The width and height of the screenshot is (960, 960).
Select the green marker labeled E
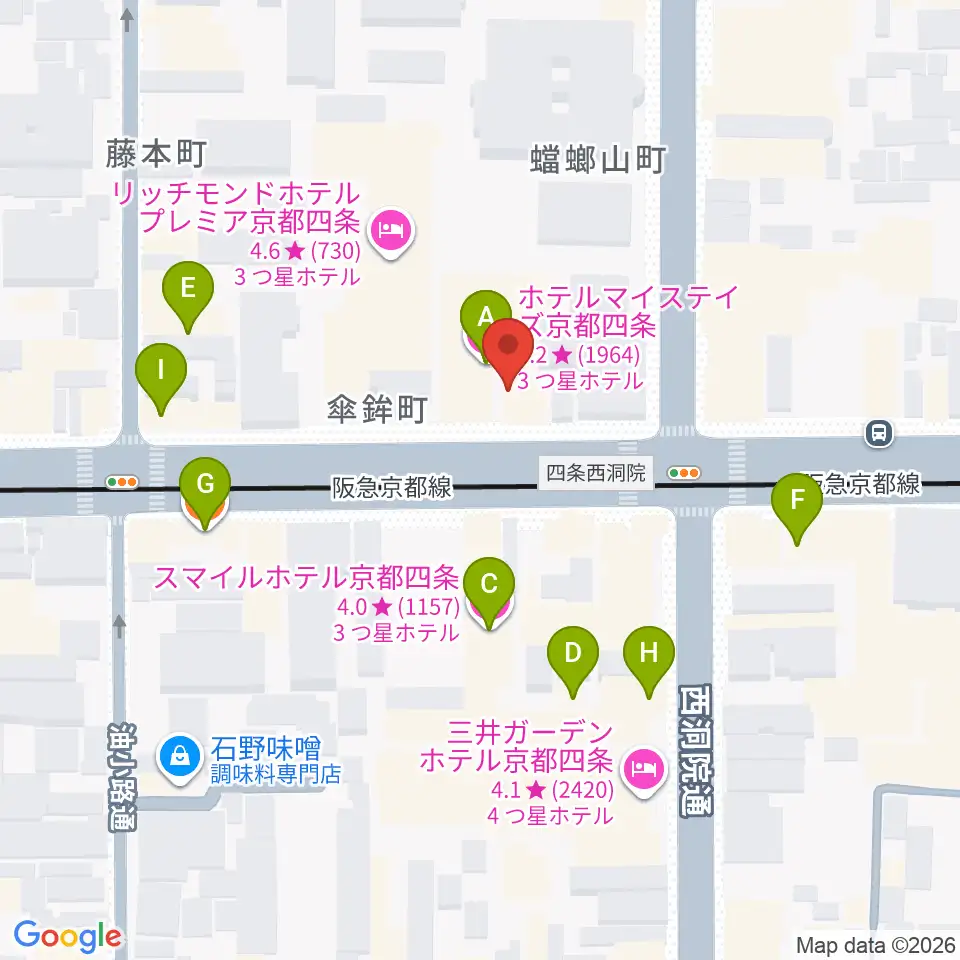tap(188, 288)
